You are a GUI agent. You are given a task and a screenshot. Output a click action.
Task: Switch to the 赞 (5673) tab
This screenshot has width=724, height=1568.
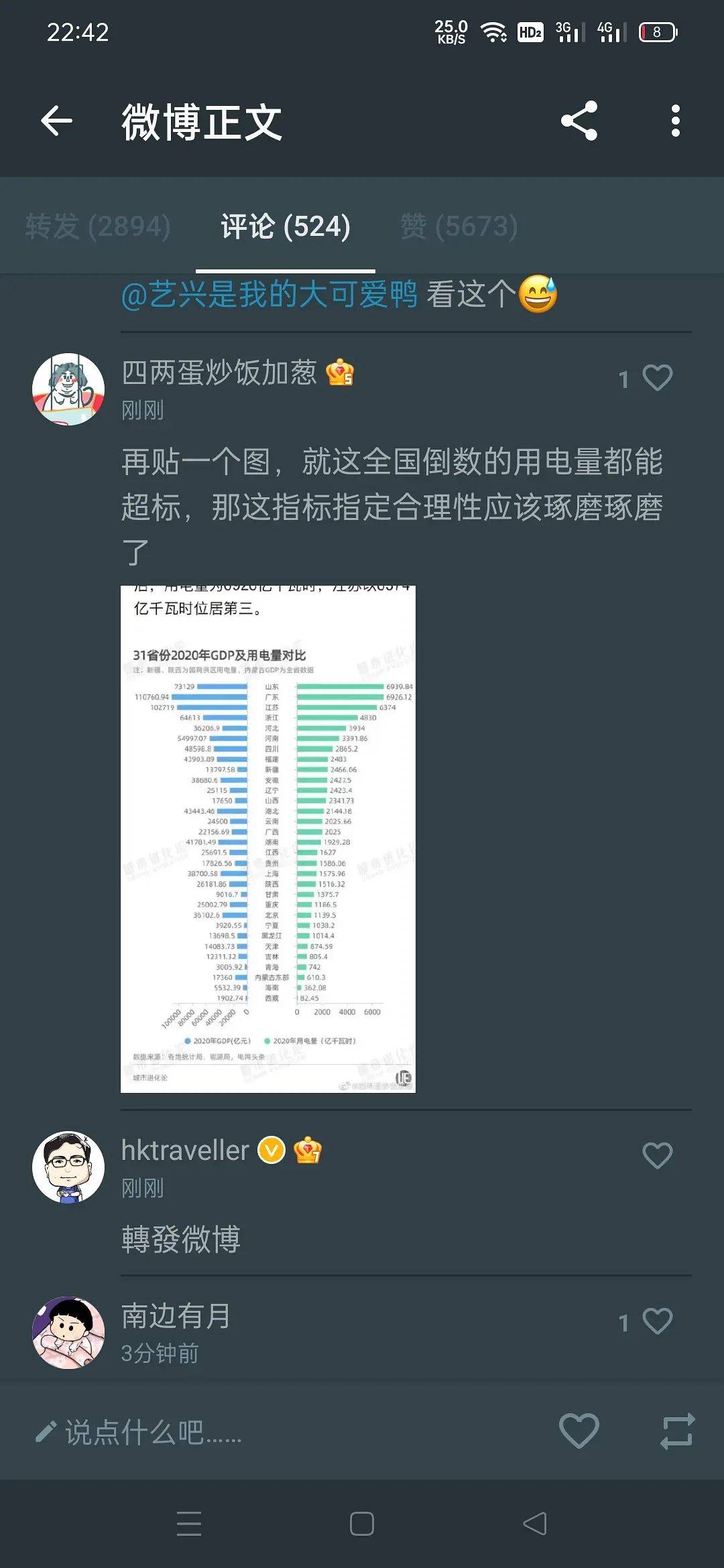(459, 226)
